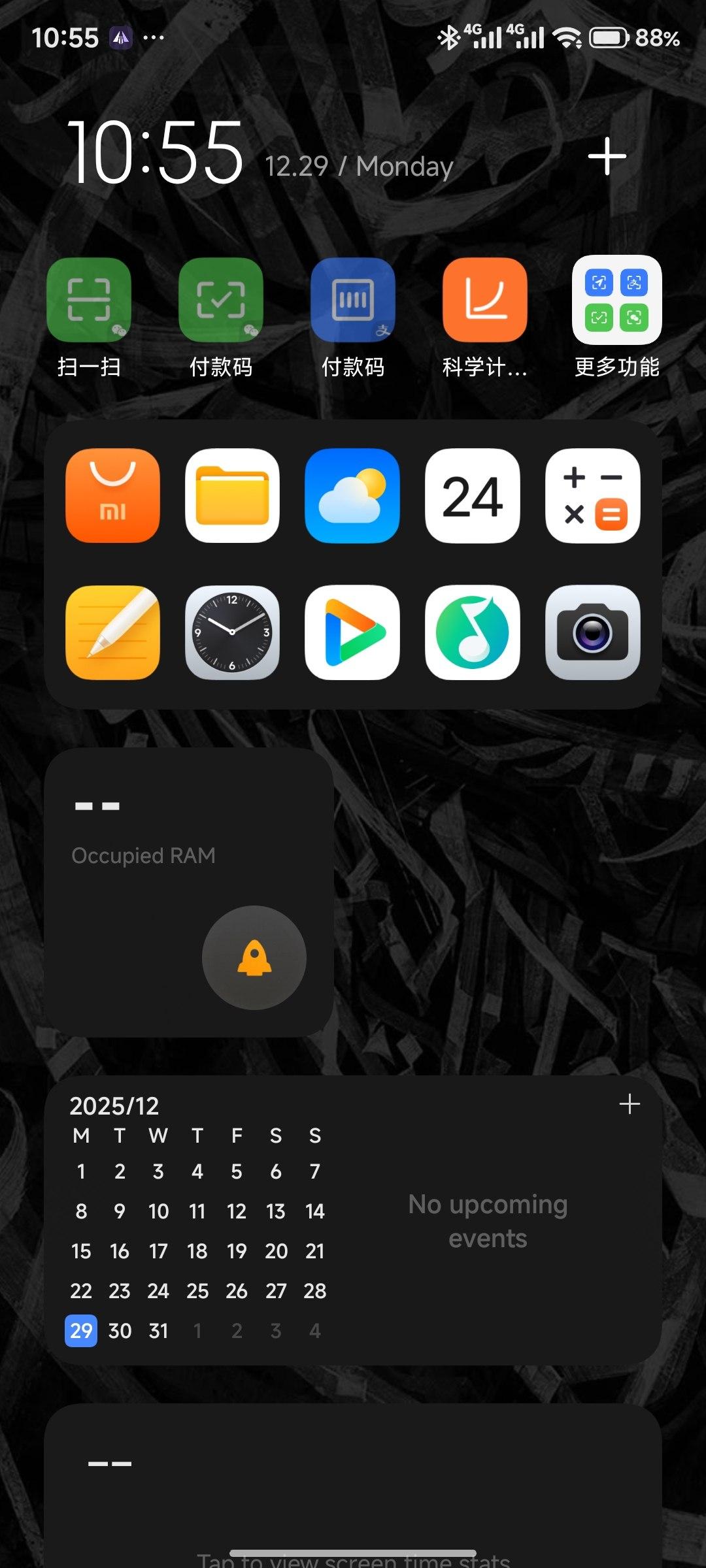The image size is (706, 1568).
Task: Tap the rocket button to clear RAM
Action: point(254,958)
